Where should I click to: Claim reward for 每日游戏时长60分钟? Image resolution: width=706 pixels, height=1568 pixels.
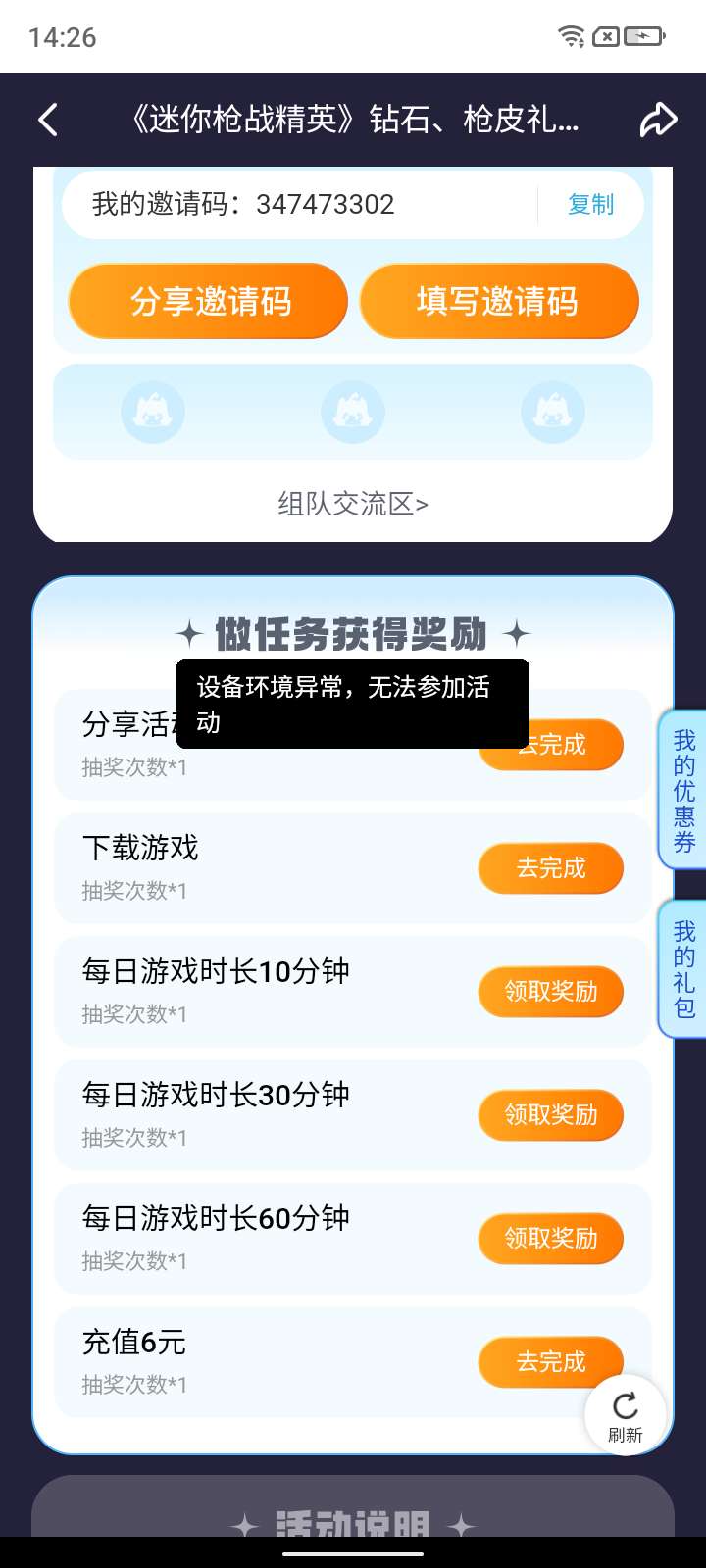[550, 1238]
